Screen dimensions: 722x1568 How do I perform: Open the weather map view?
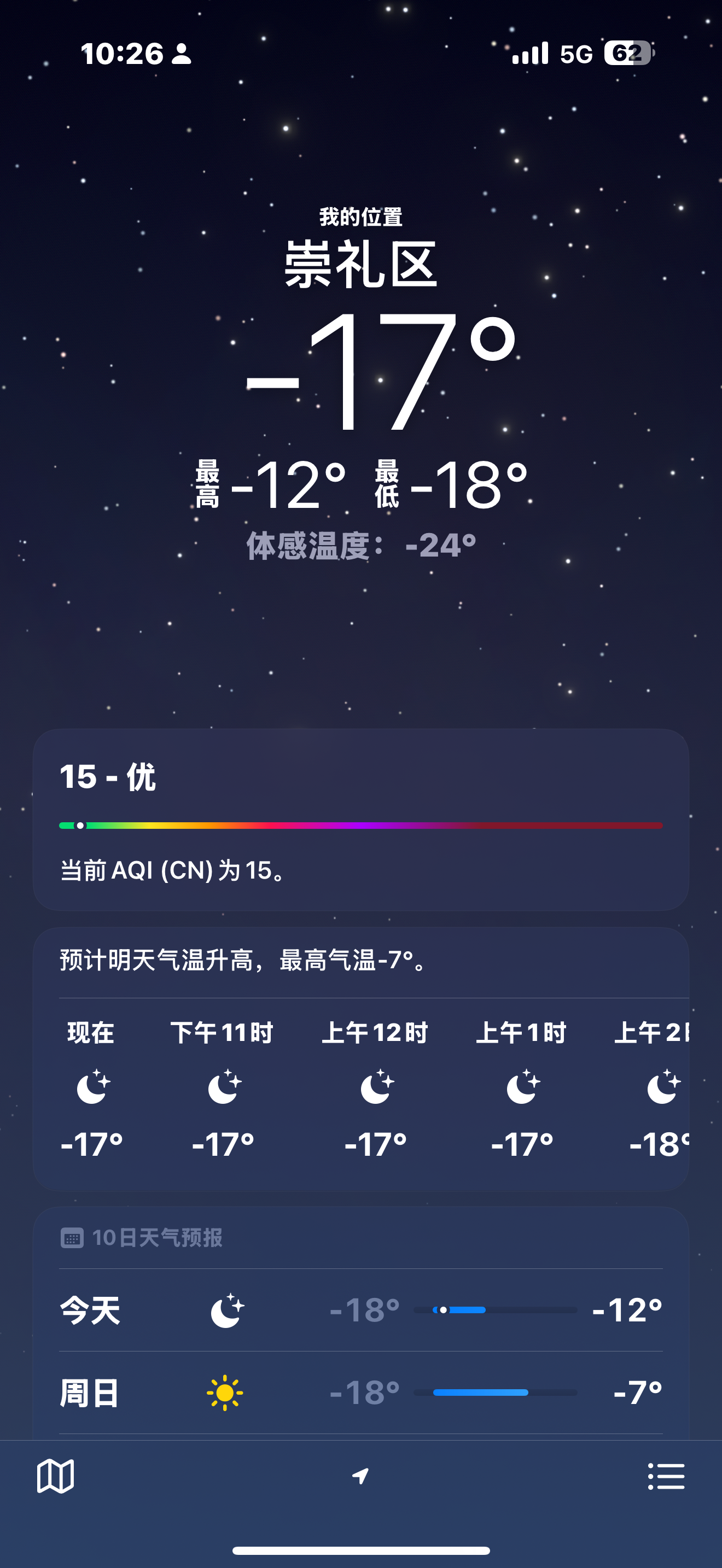(x=55, y=1476)
